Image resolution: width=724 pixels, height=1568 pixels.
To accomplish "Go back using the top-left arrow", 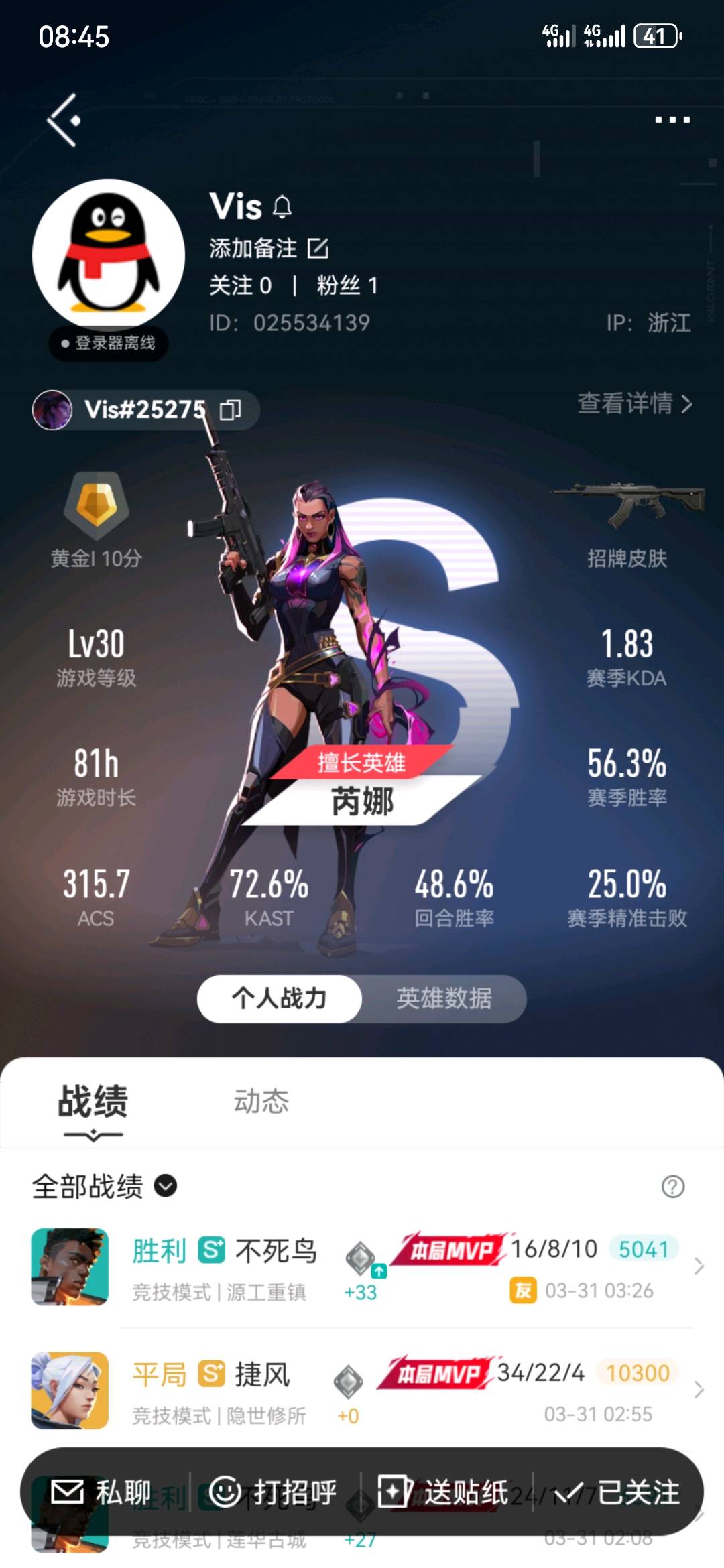I will tap(64, 120).
